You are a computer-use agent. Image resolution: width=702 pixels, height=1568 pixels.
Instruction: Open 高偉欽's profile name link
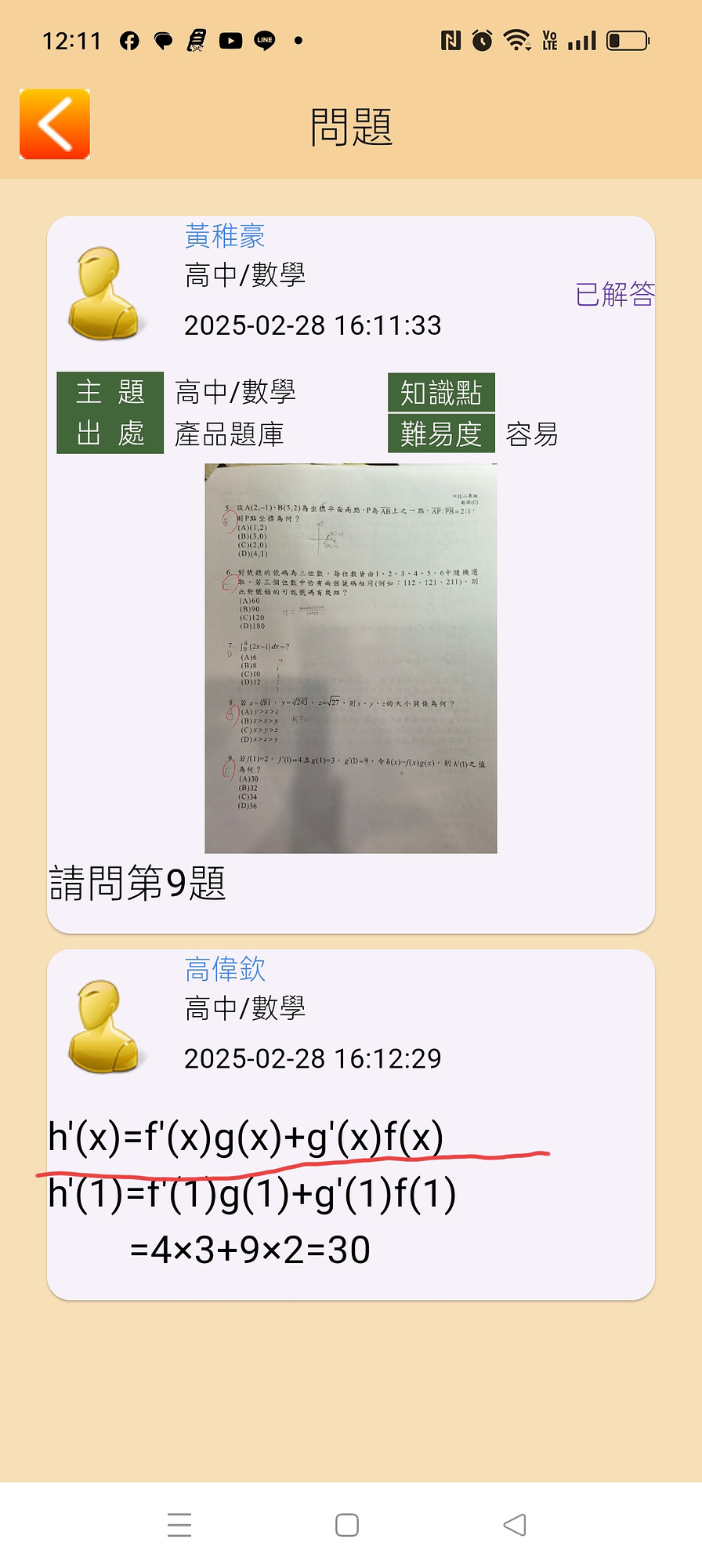[225, 969]
